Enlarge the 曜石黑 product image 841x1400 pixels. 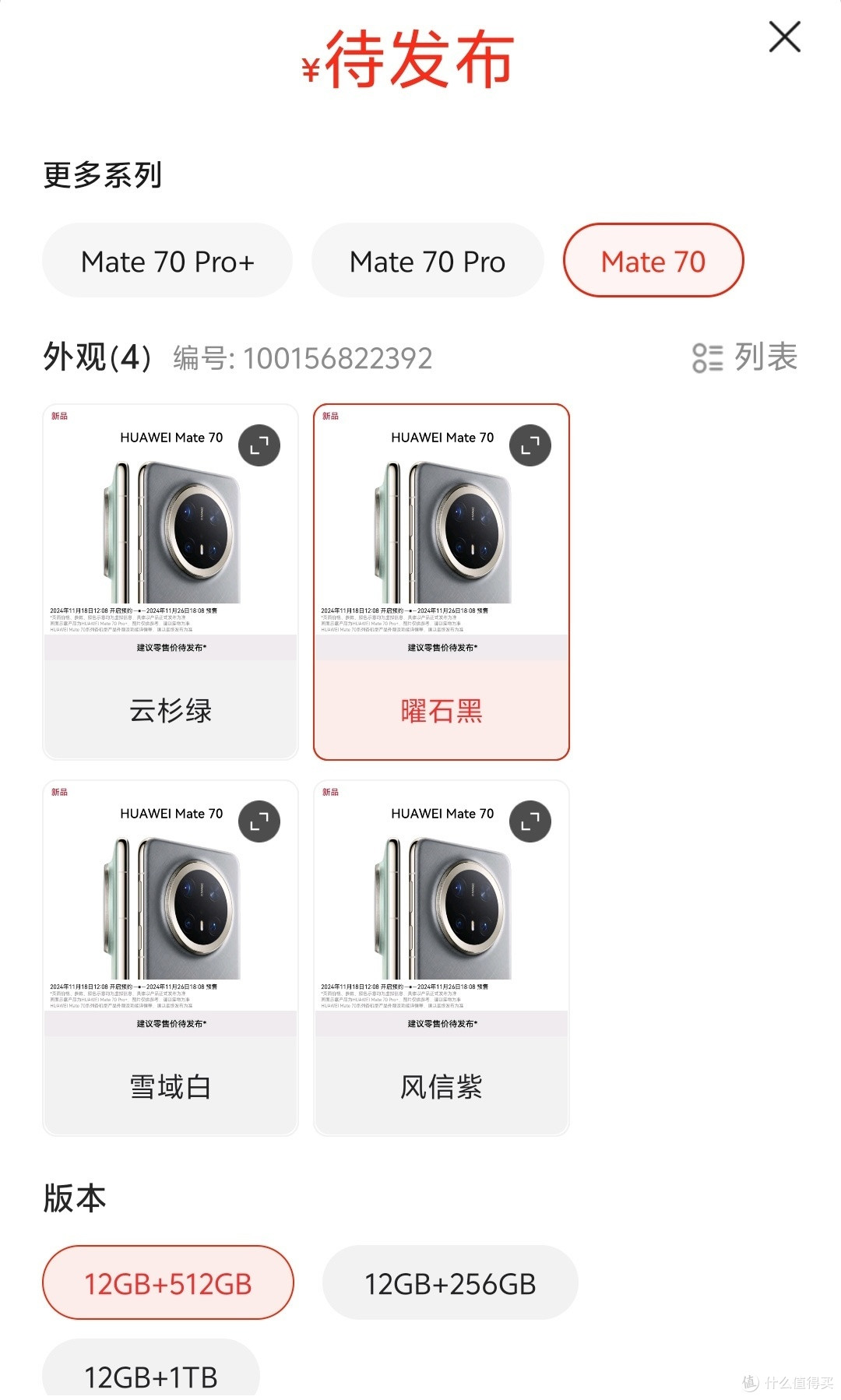click(530, 445)
